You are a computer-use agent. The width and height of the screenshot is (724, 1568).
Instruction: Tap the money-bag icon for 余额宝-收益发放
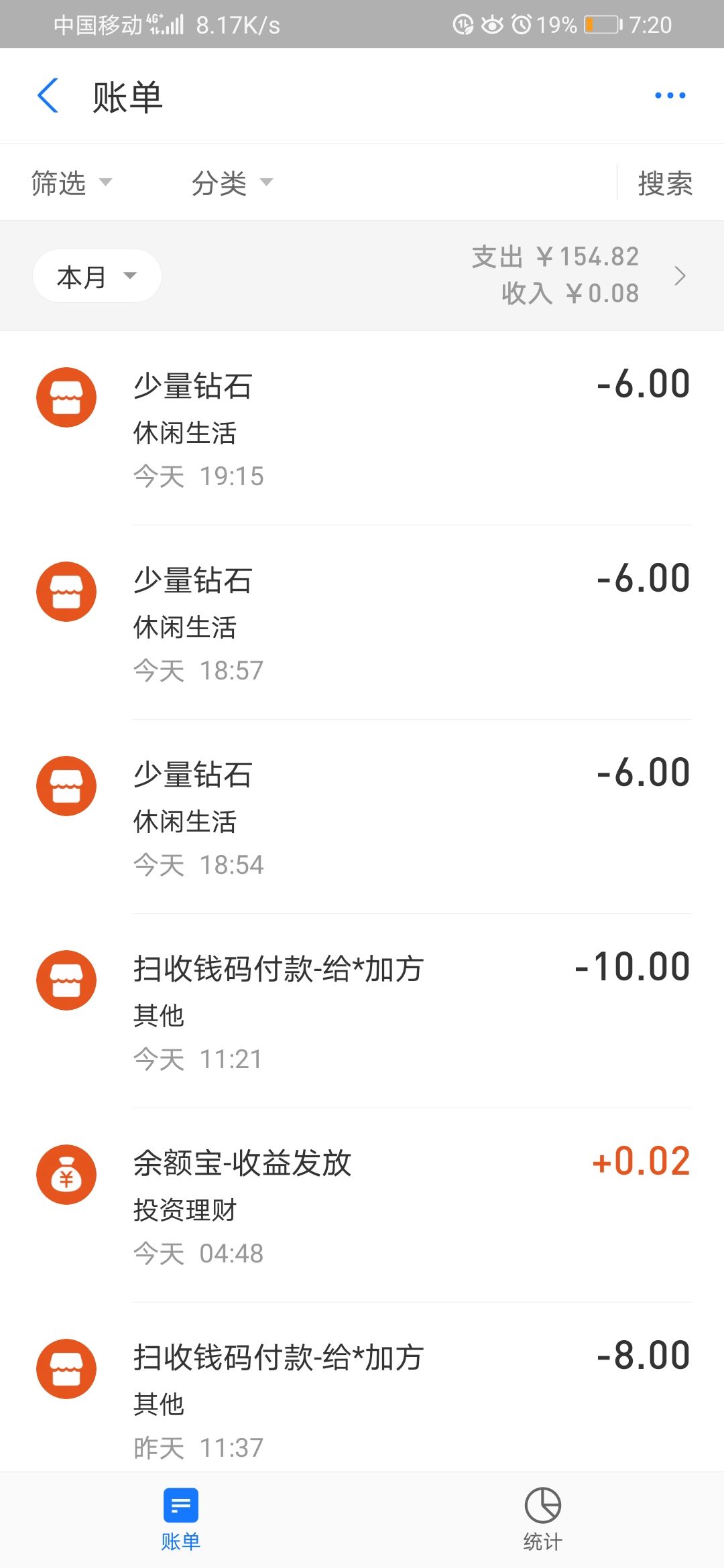66,1174
